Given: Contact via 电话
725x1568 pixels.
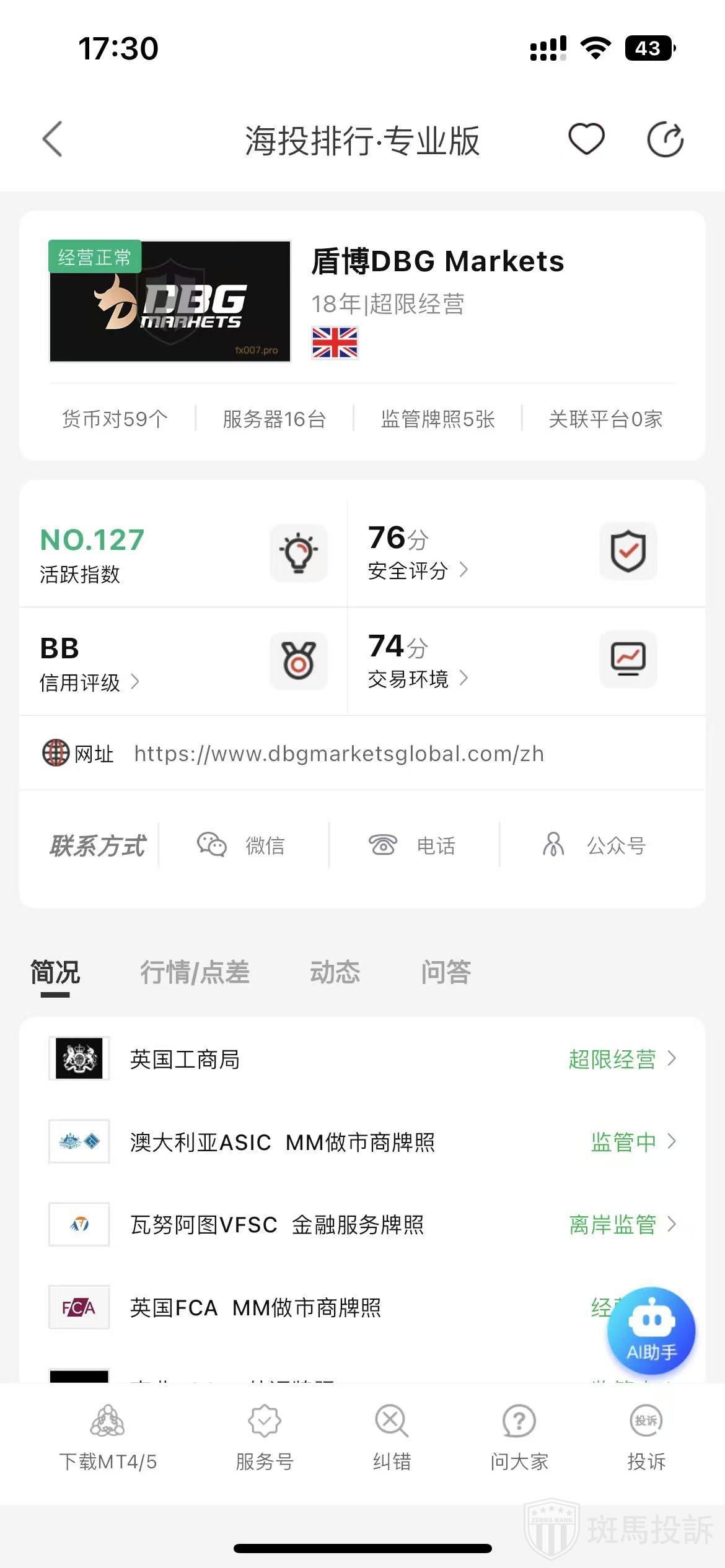Looking at the screenshot, I should (413, 845).
